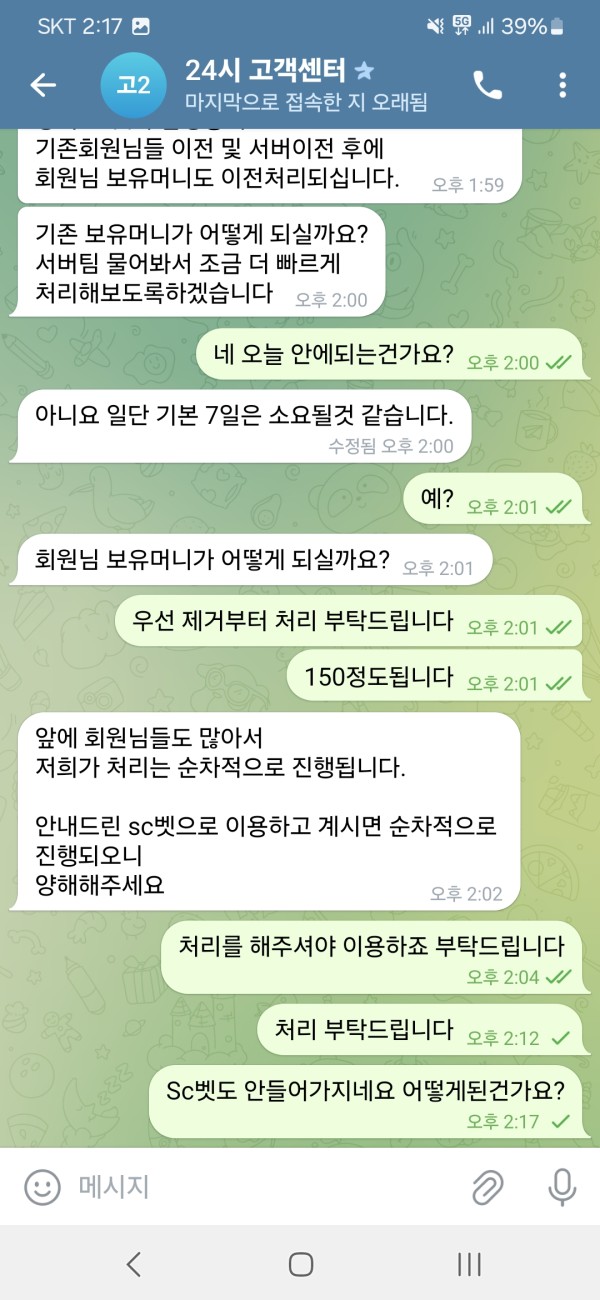
Task: Start a voice call with 24시 고객센터
Action: (487, 86)
